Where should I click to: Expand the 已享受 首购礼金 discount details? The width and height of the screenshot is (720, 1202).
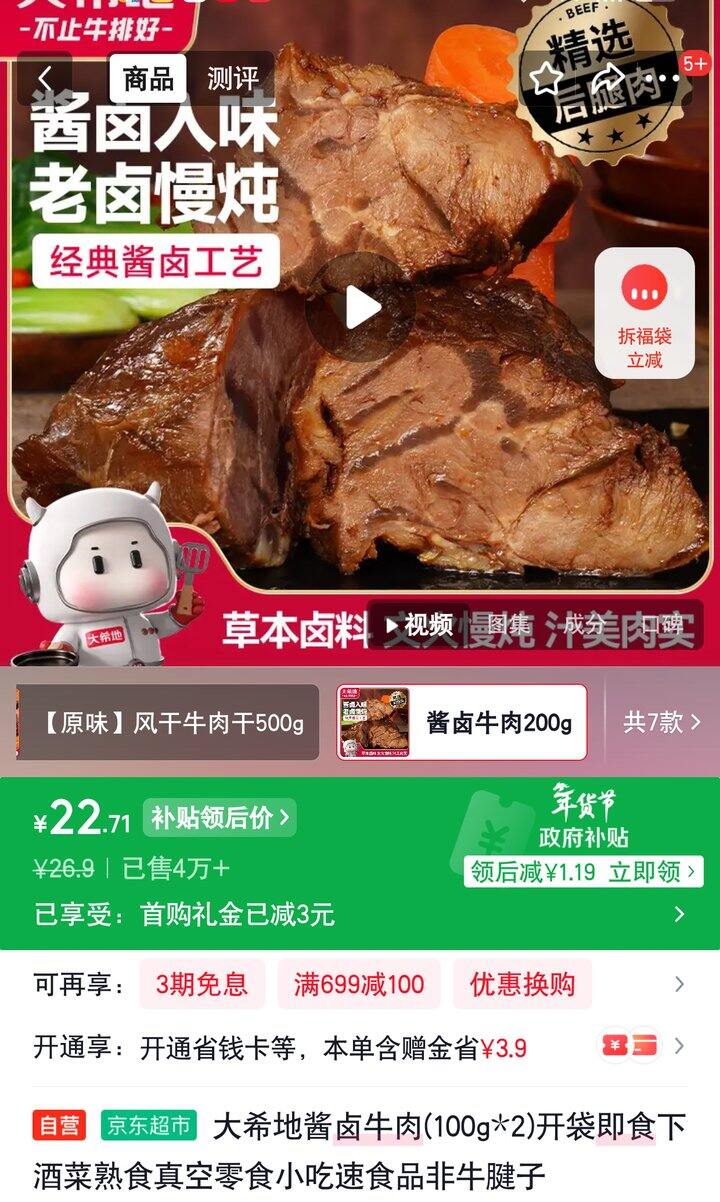678,914
